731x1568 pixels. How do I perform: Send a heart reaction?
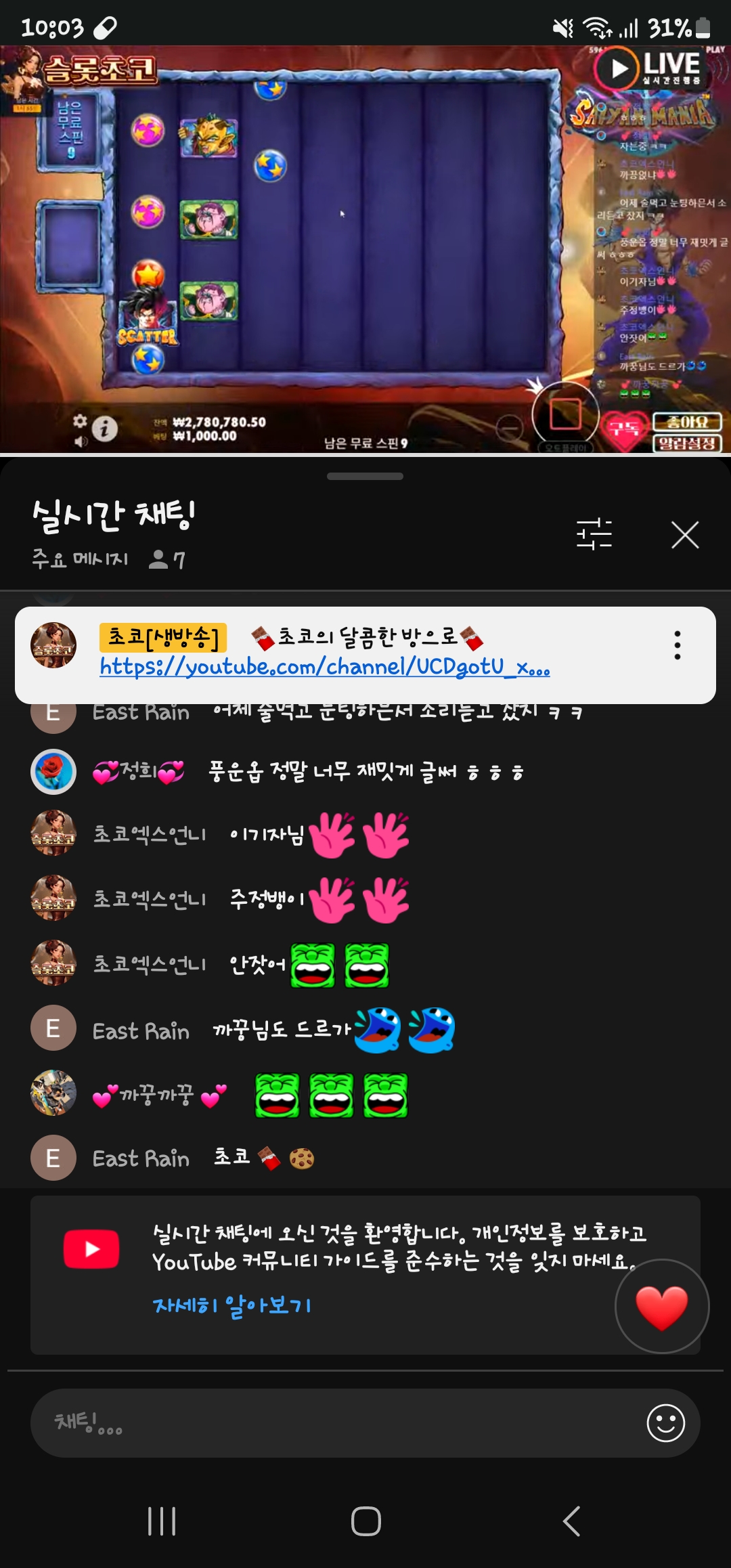pyautogui.click(x=661, y=1307)
